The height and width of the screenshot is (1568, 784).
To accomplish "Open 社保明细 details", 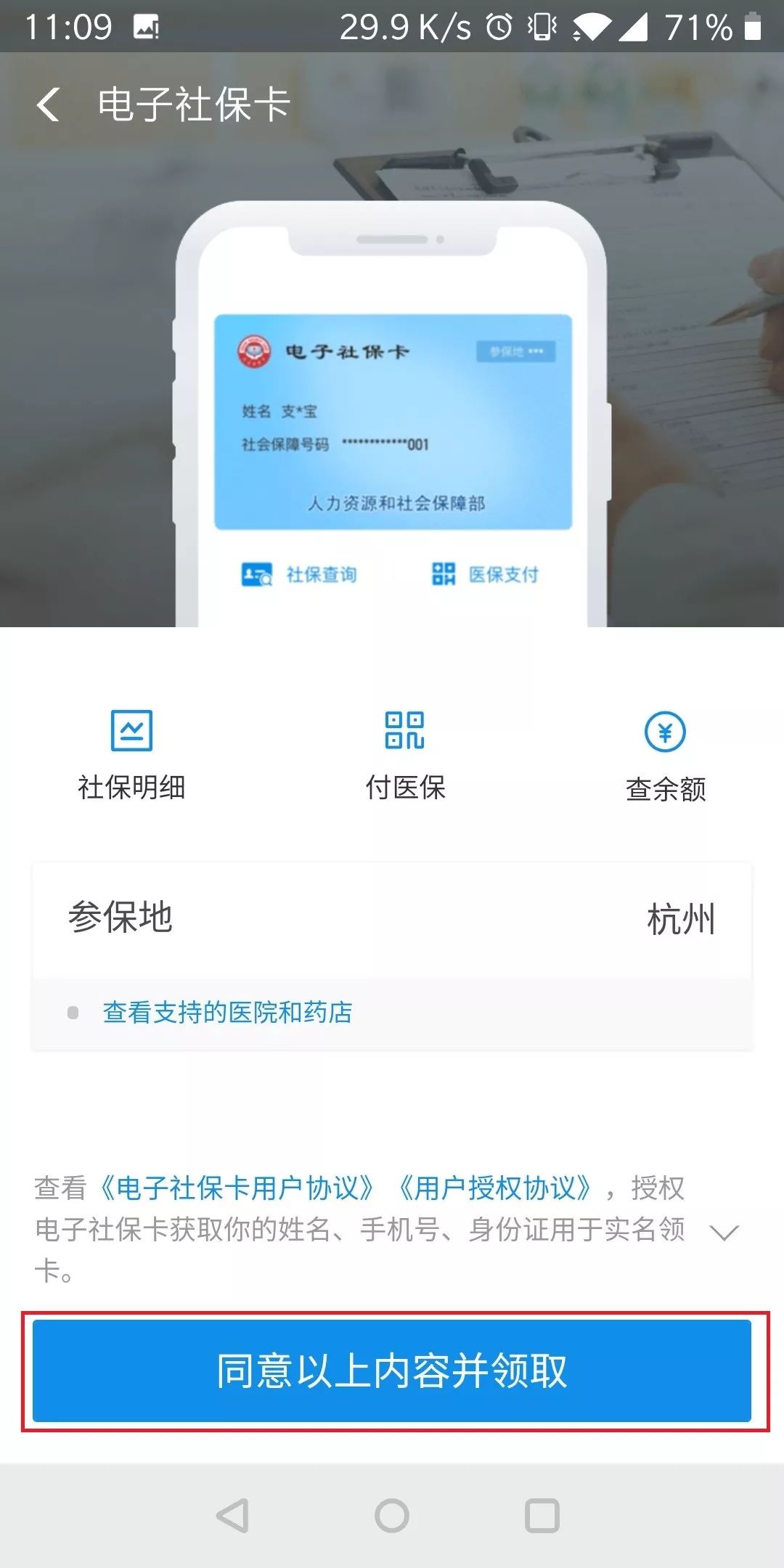I will point(131,755).
